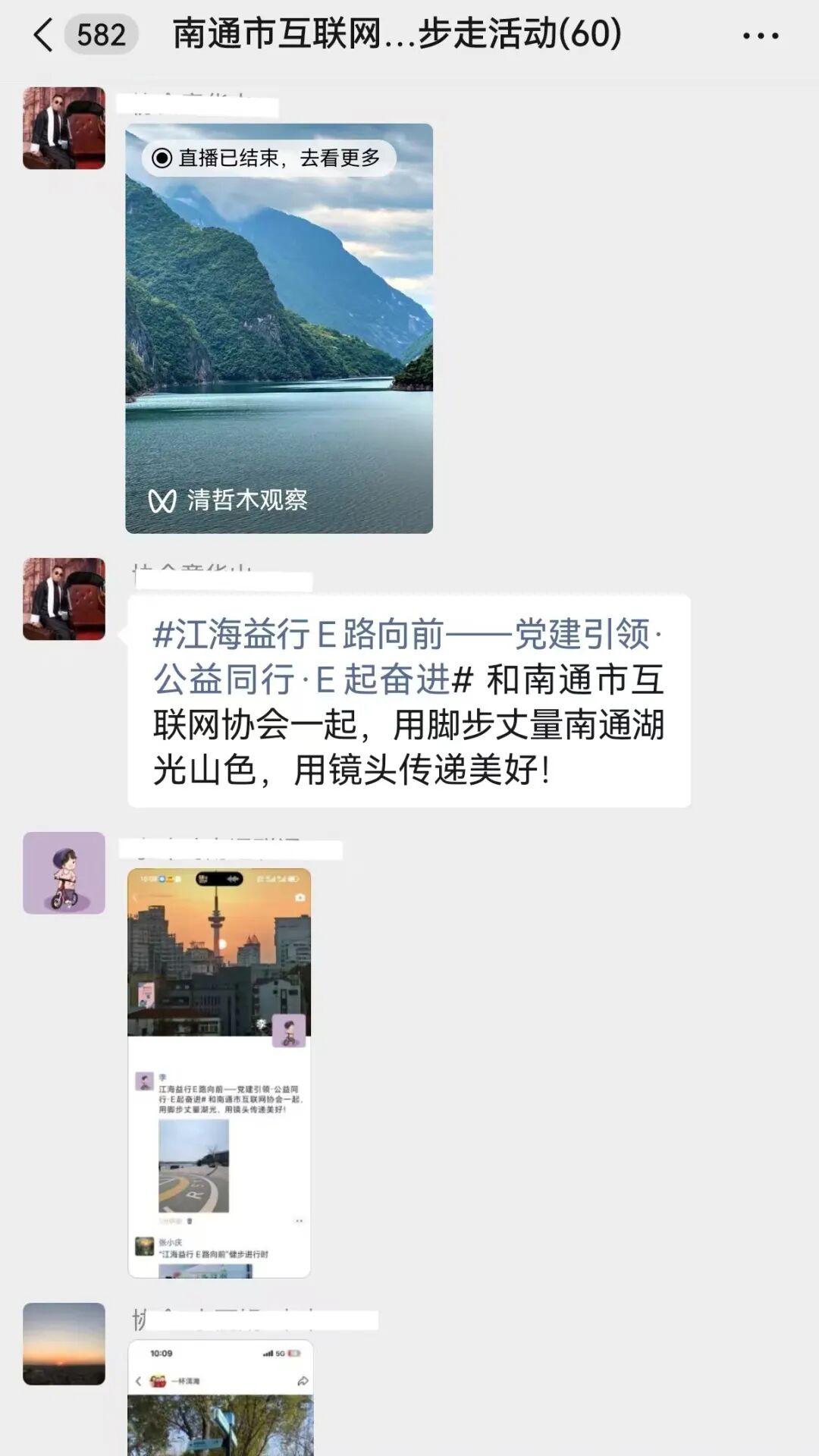Open the partially visible 10:09 screenshot image

point(221,1398)
